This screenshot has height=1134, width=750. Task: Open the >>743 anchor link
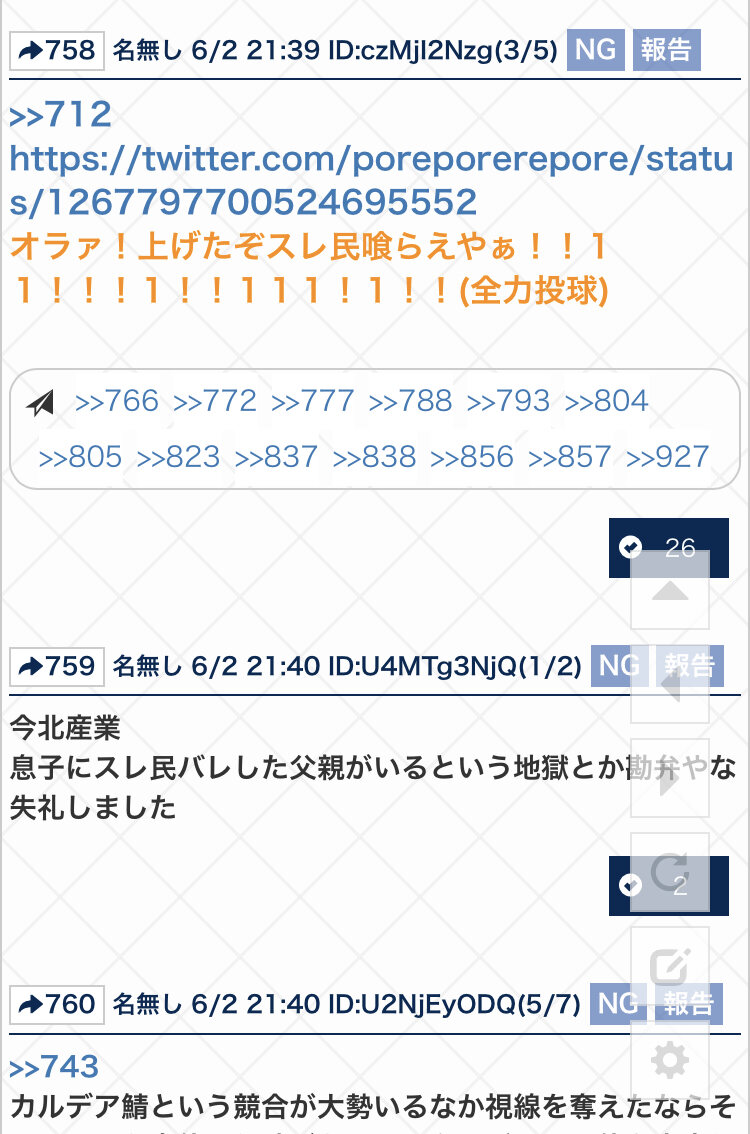[55, 1066]
